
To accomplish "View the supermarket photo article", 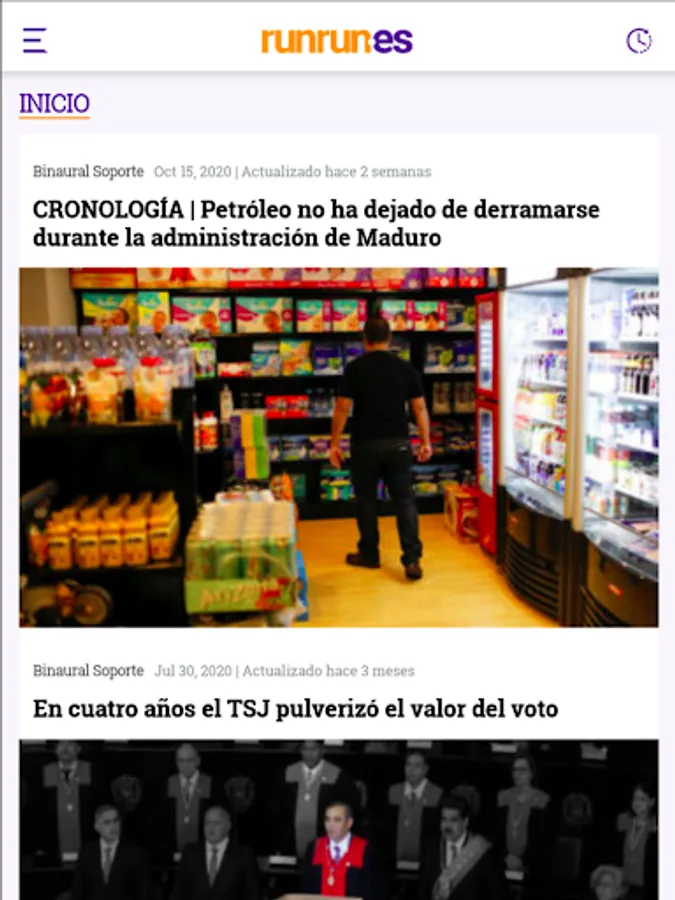I will click(338, 447).
